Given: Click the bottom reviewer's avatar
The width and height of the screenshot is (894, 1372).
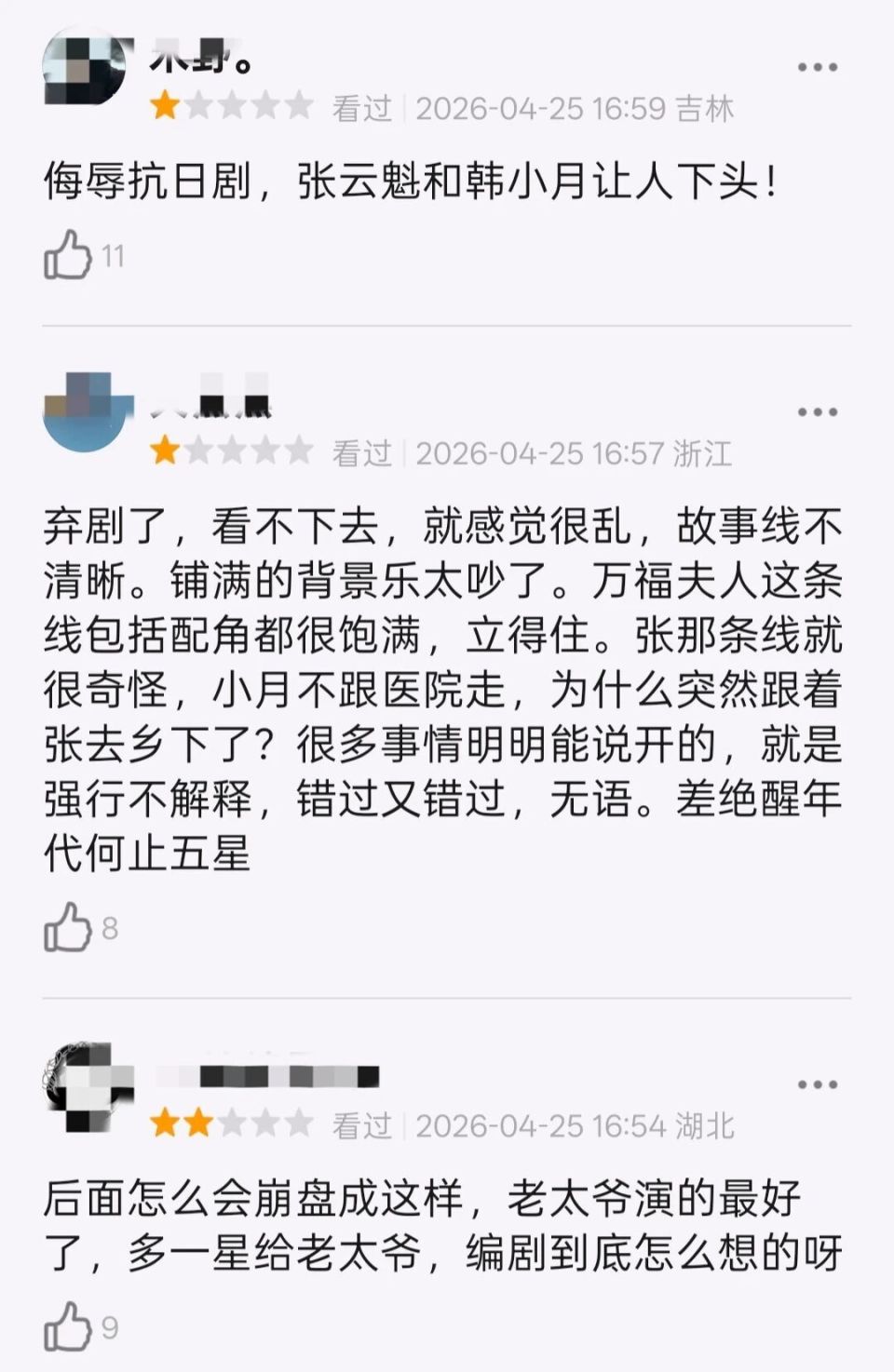Looking at the screenshot, I should (87, 1083).
